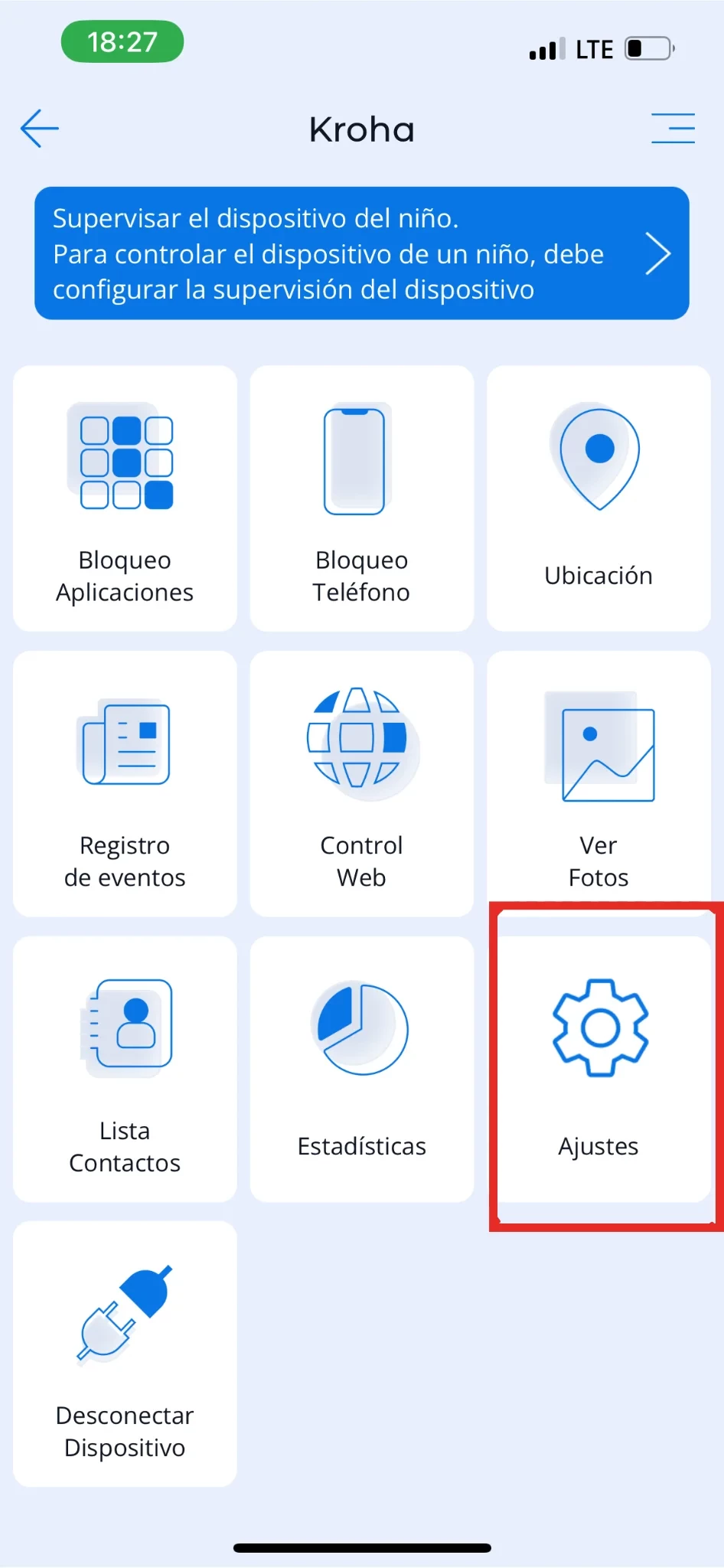This screenshot has width=724, height=1568.
Task: Open the menu icon next to Kroha
Action: 673,128
